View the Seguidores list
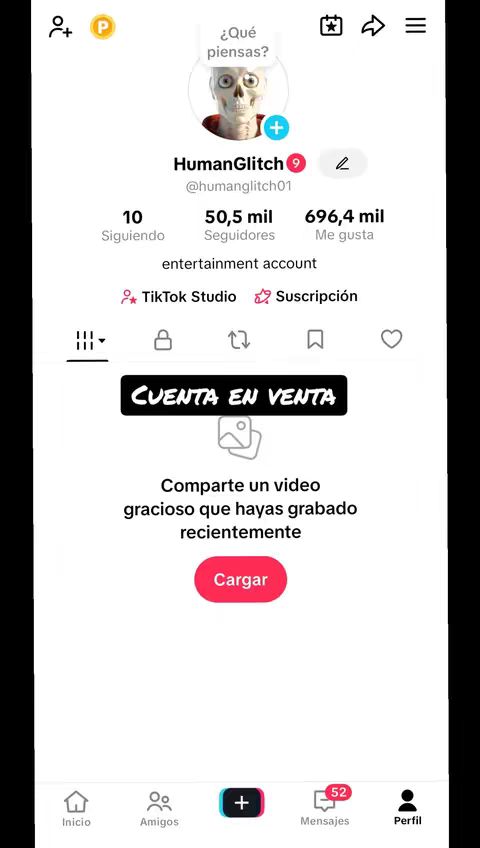 point(239,226)
